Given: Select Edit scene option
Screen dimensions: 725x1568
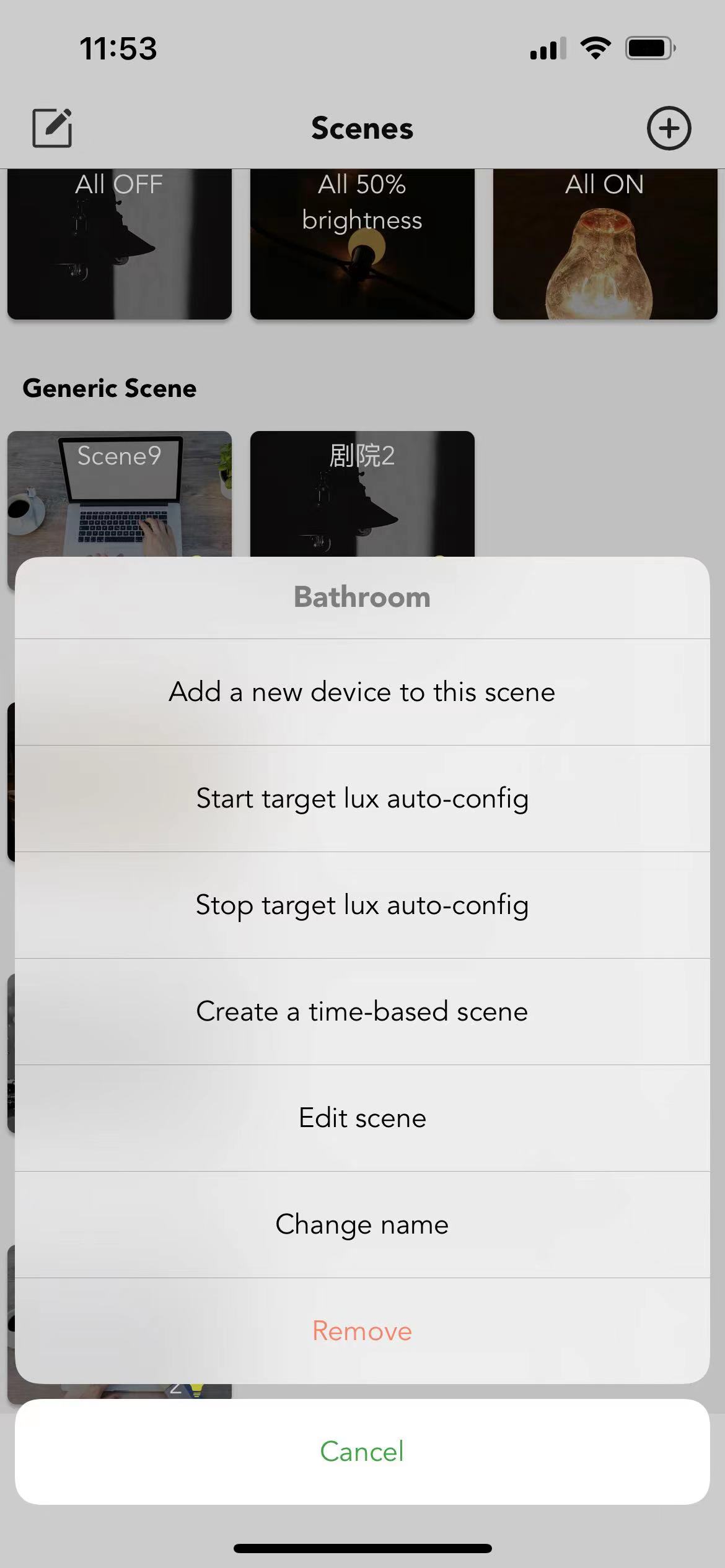Looking at the screenshot, I should 362,1118.
